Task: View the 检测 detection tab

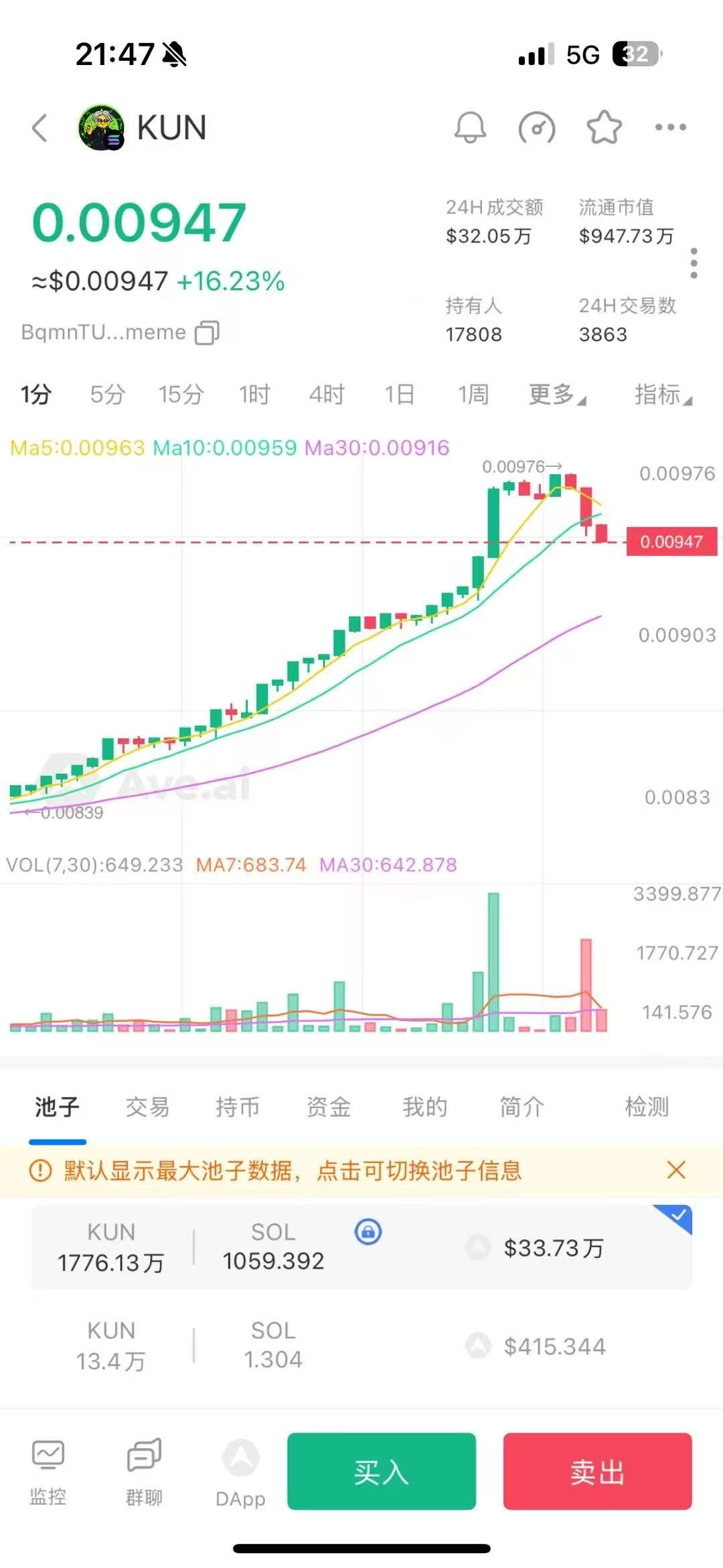Action: [x=647, y=1107]
